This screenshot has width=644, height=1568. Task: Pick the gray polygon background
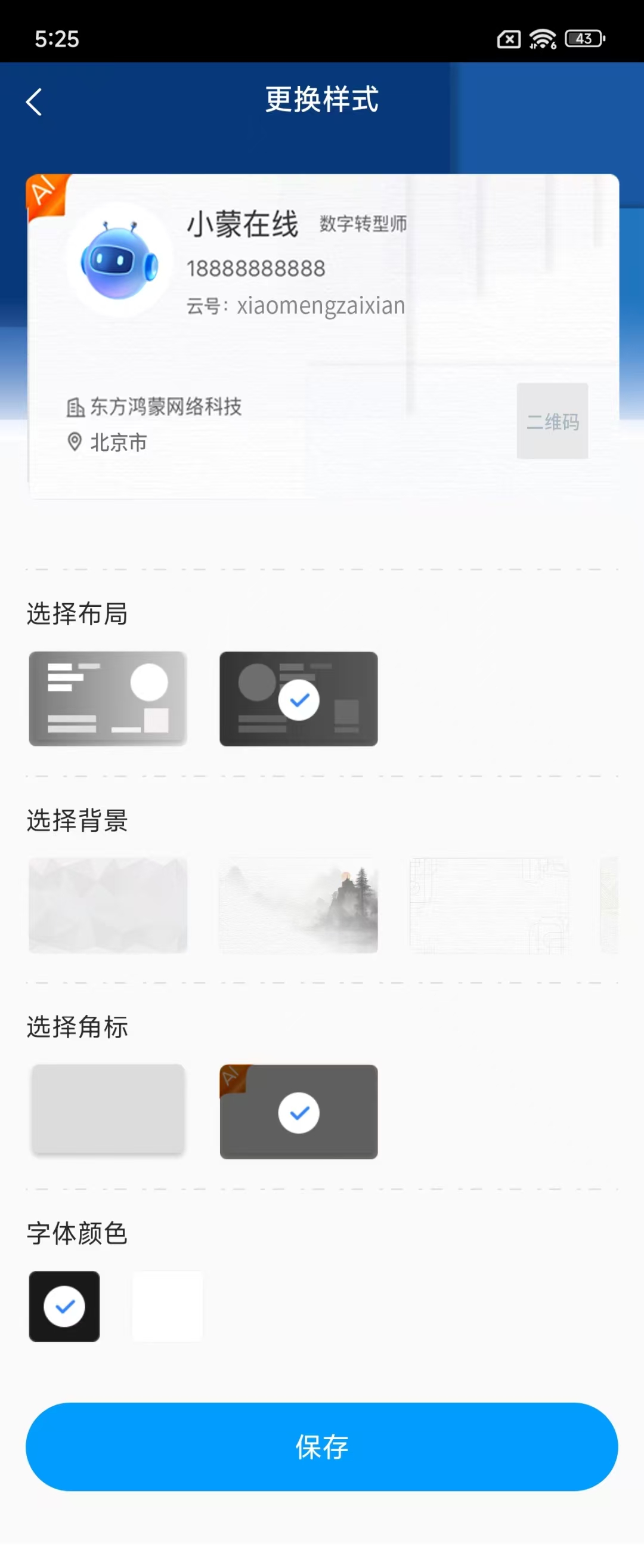coord(108,905)
